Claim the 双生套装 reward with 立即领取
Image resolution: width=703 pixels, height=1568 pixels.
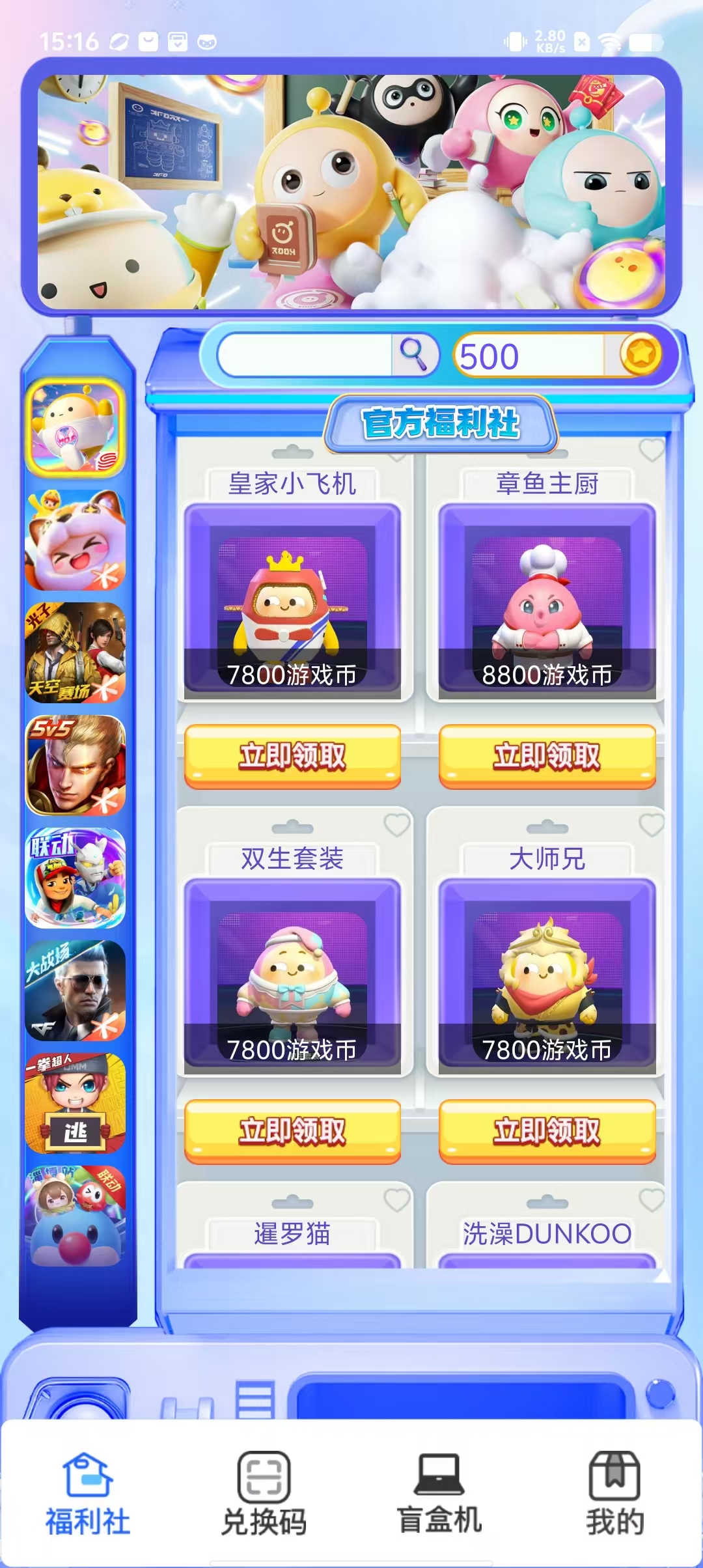292,1131
